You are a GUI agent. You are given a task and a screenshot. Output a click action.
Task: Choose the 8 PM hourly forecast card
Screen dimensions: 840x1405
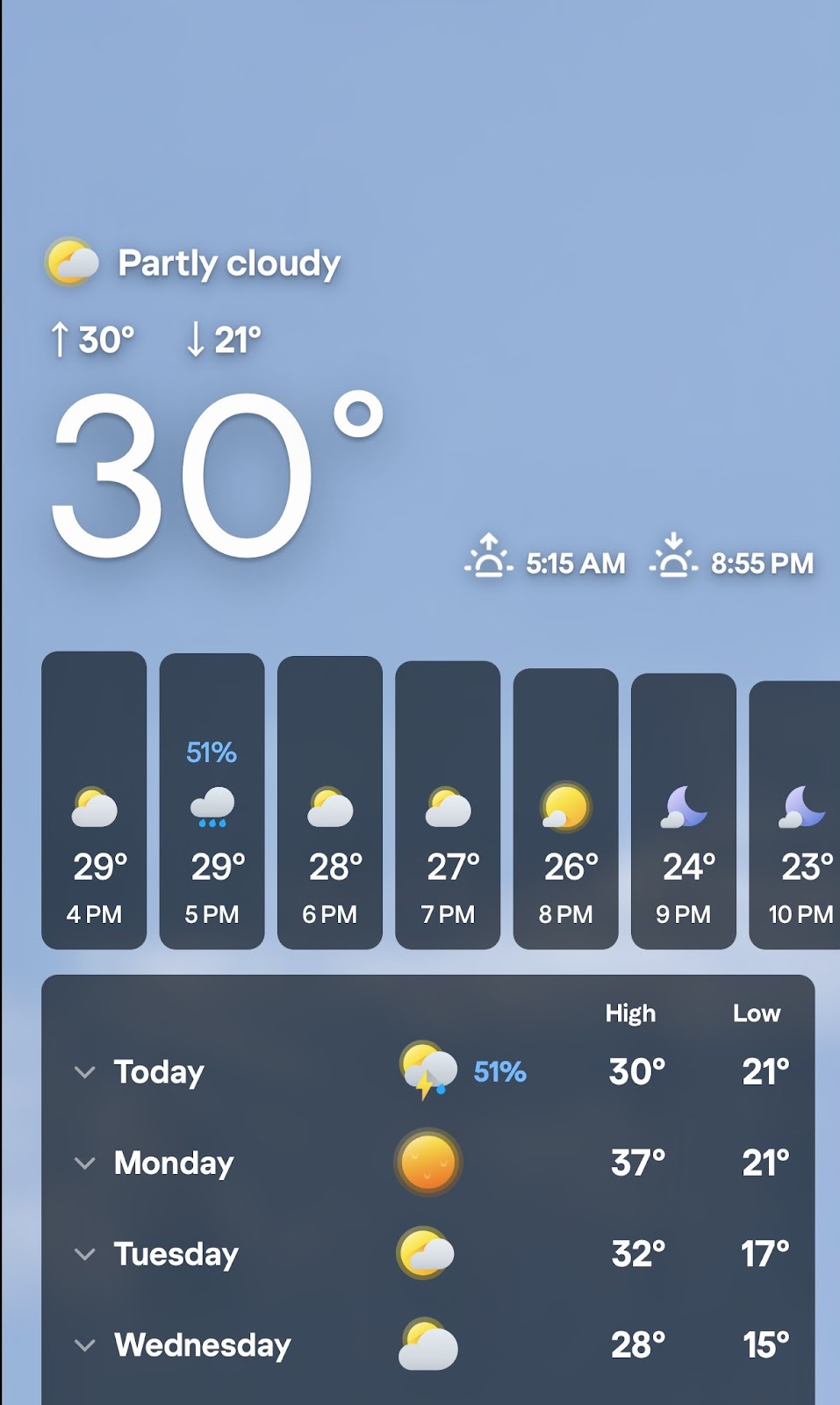(565, 808)
